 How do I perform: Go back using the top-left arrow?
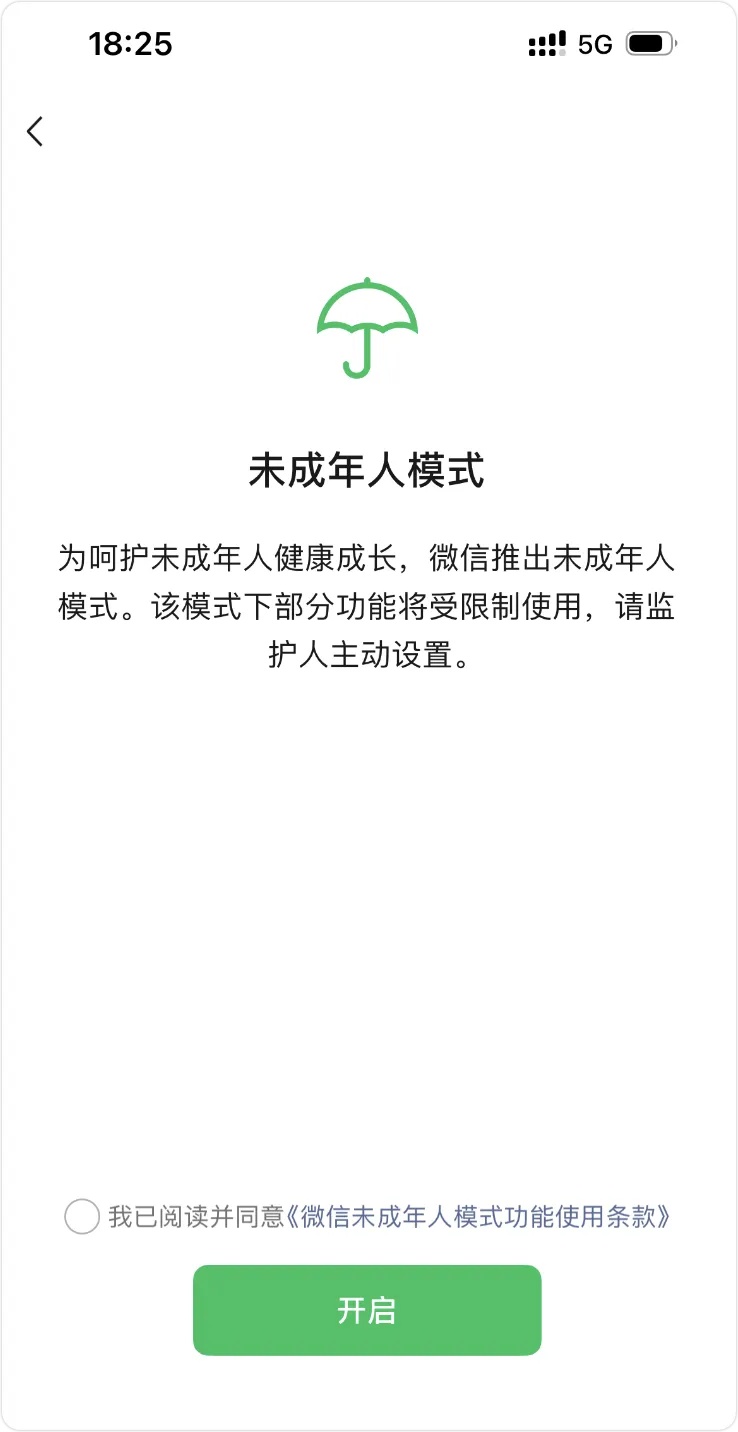35,131
